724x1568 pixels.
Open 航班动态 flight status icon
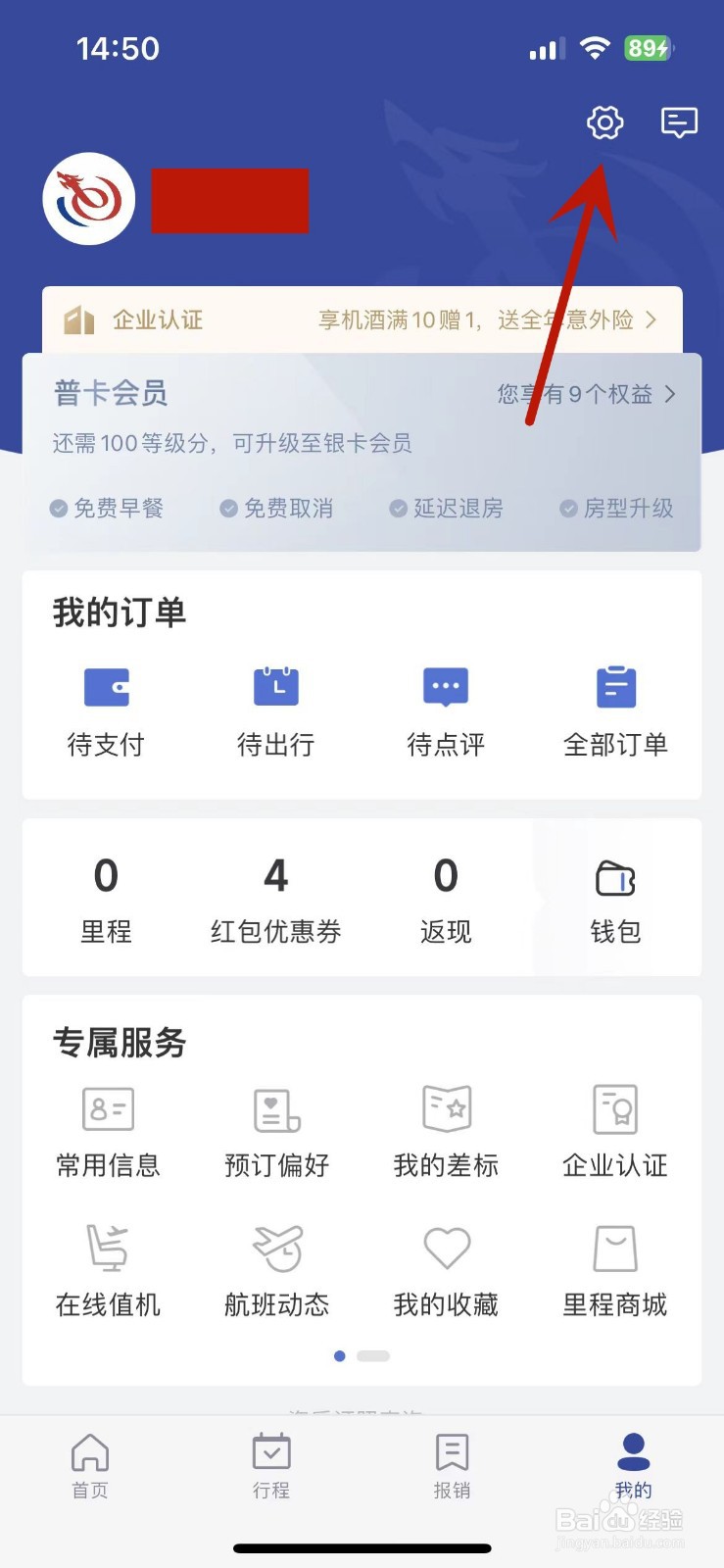(275, 1248)
